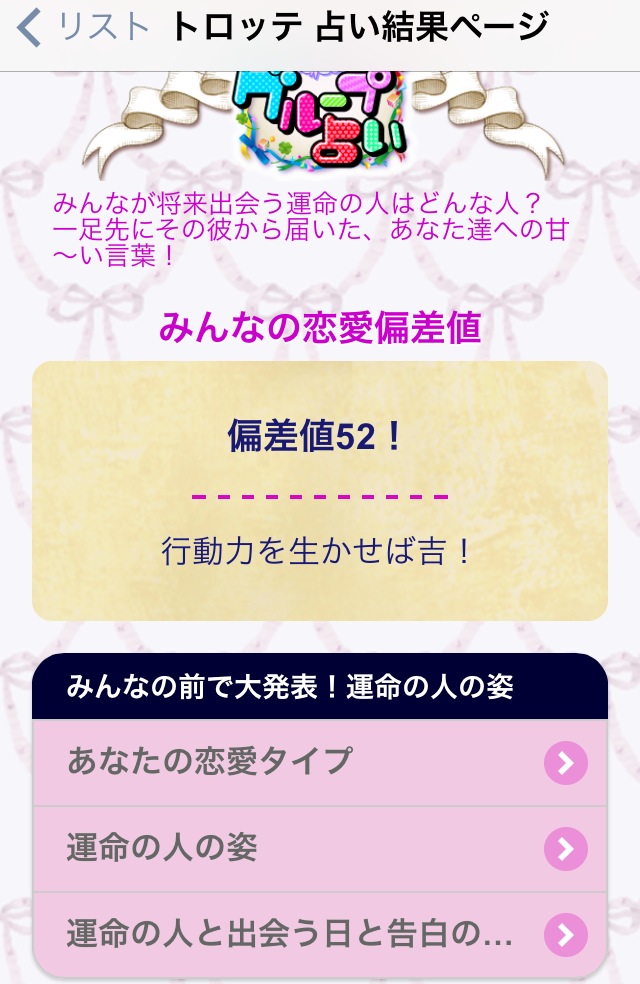Open 運命の人の姿 row
640x984 pixels.
pos(320,849)
